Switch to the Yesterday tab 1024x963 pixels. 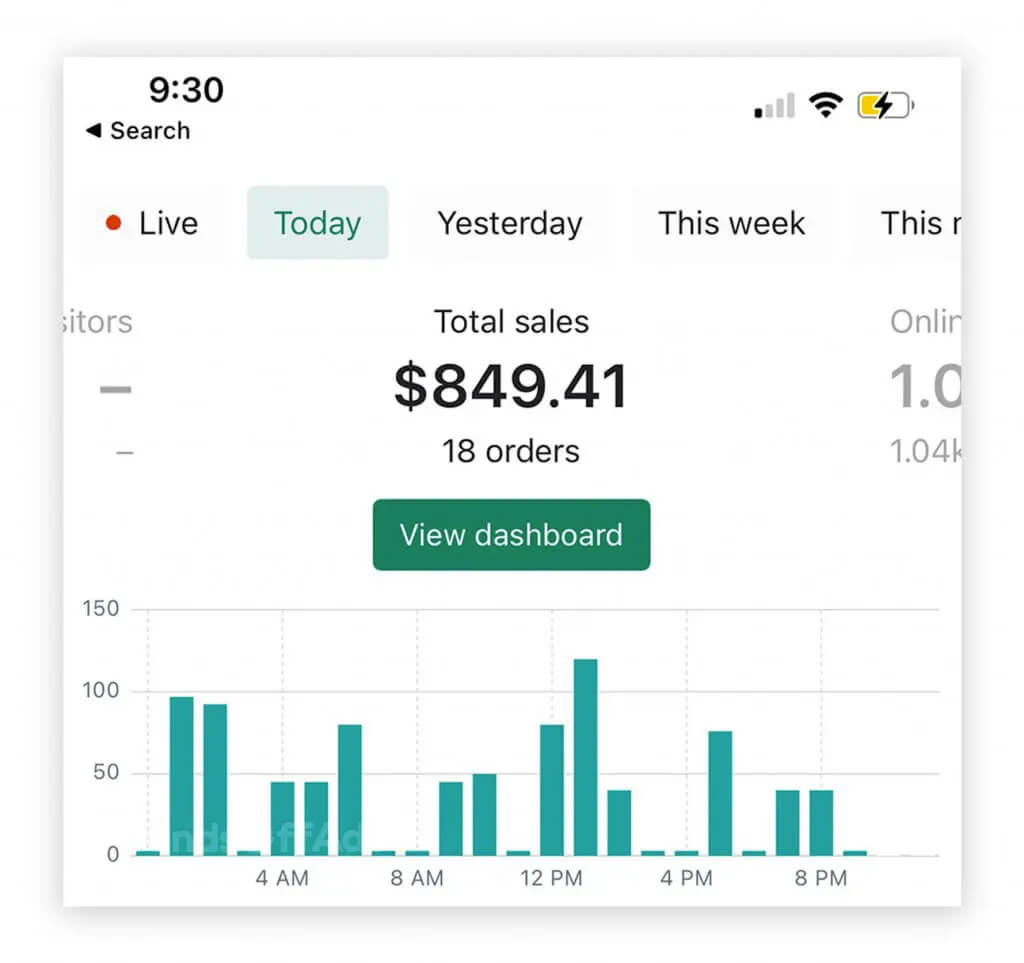509,223
